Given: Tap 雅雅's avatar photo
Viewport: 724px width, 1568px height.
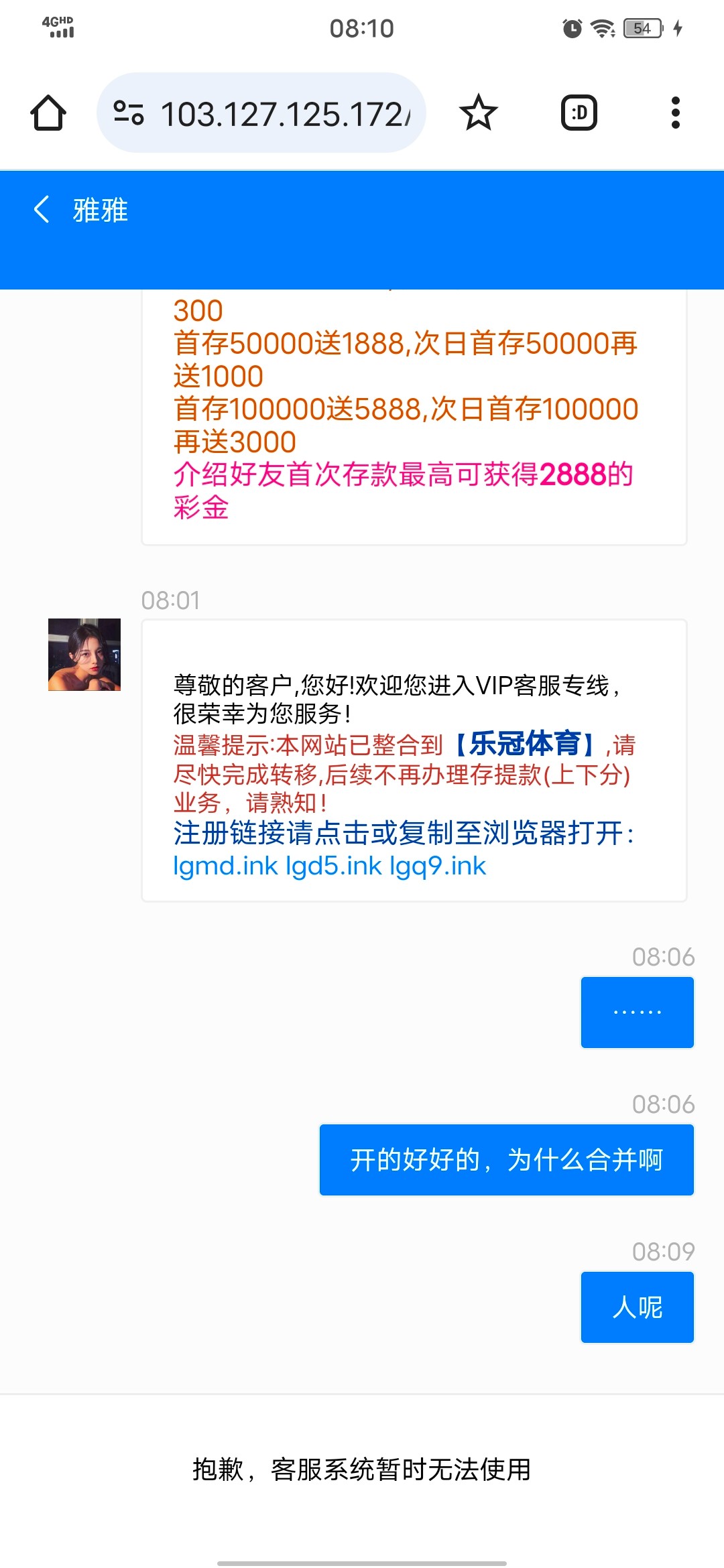Looking at the screenshot, I should click(x=84, y=655).
